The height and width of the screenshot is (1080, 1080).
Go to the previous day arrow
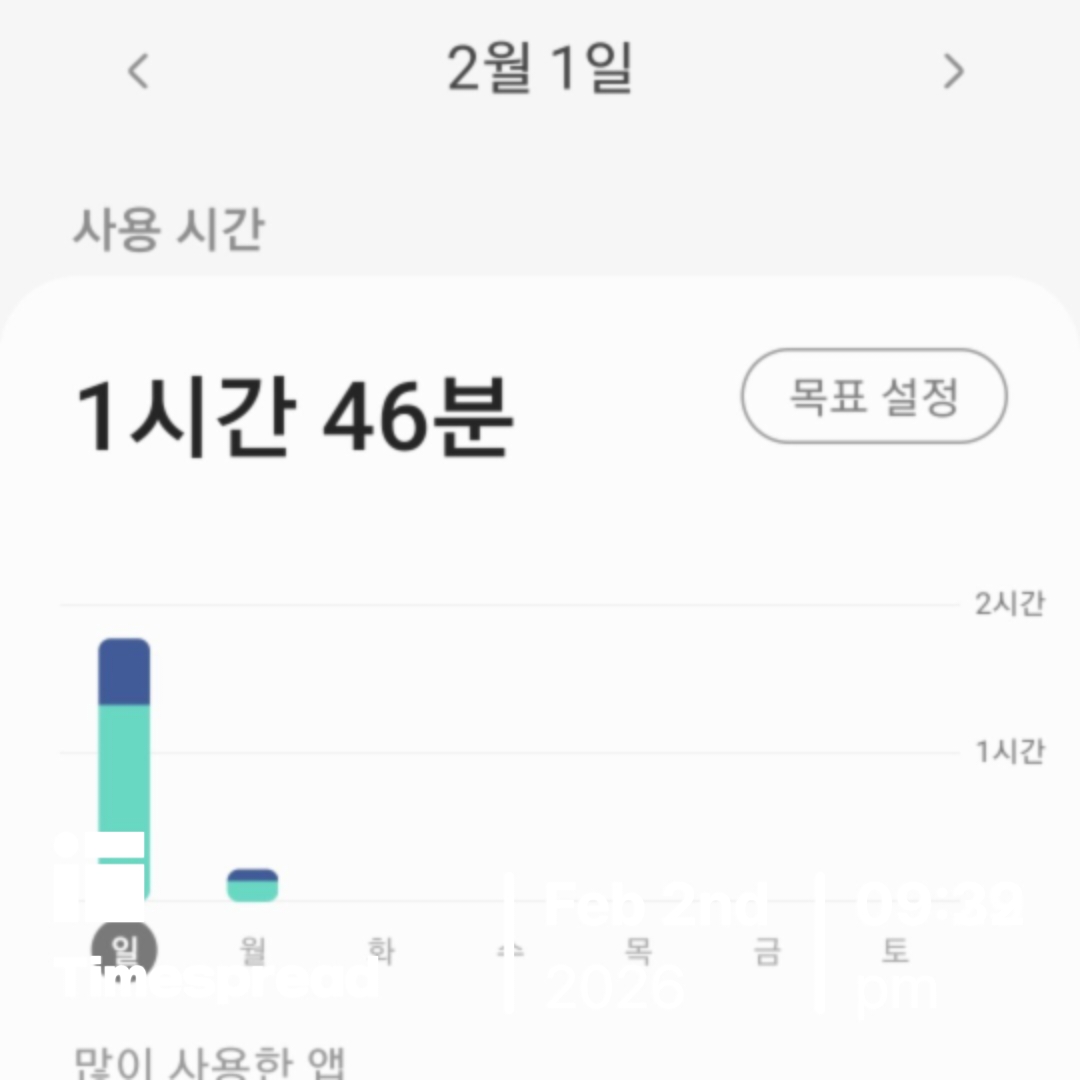coord(139,71)
